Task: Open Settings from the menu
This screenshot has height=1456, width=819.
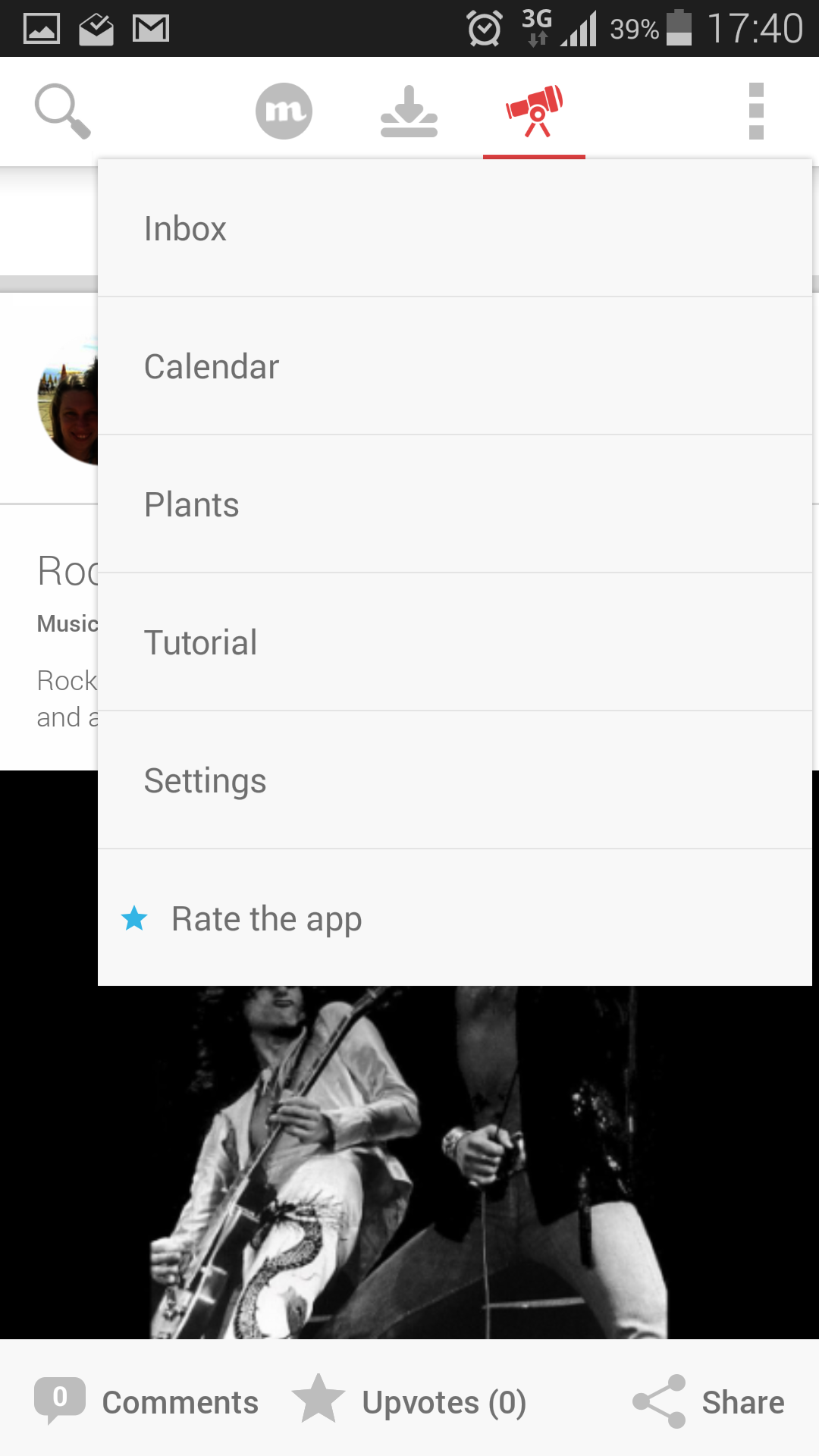Action: 455,780
